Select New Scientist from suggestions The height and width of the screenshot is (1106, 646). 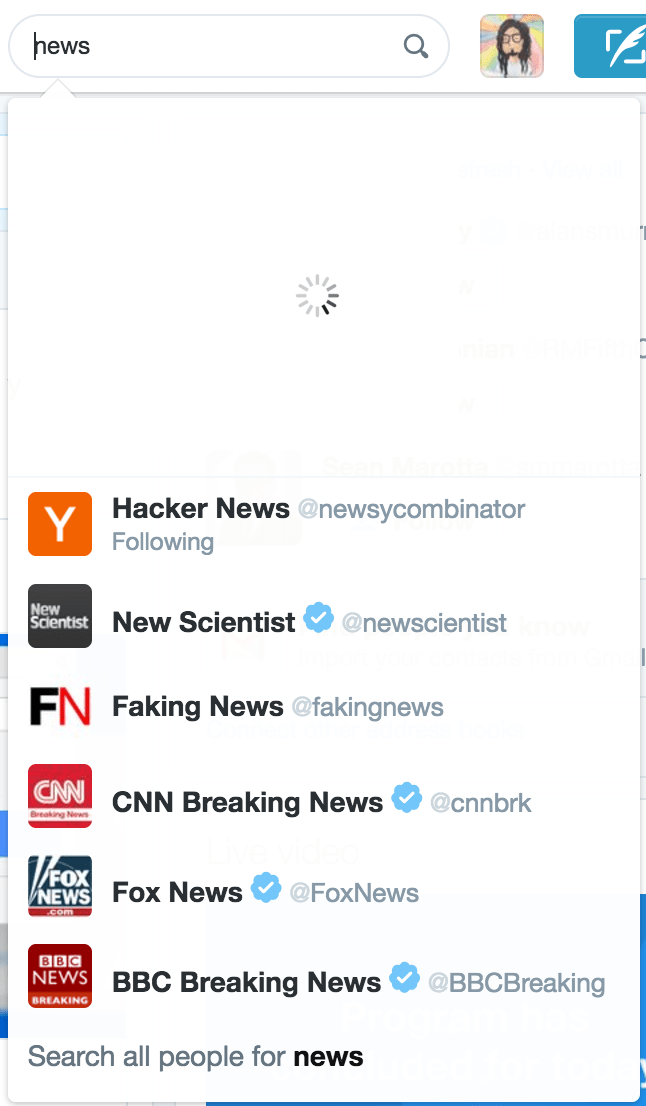[324, 616]
